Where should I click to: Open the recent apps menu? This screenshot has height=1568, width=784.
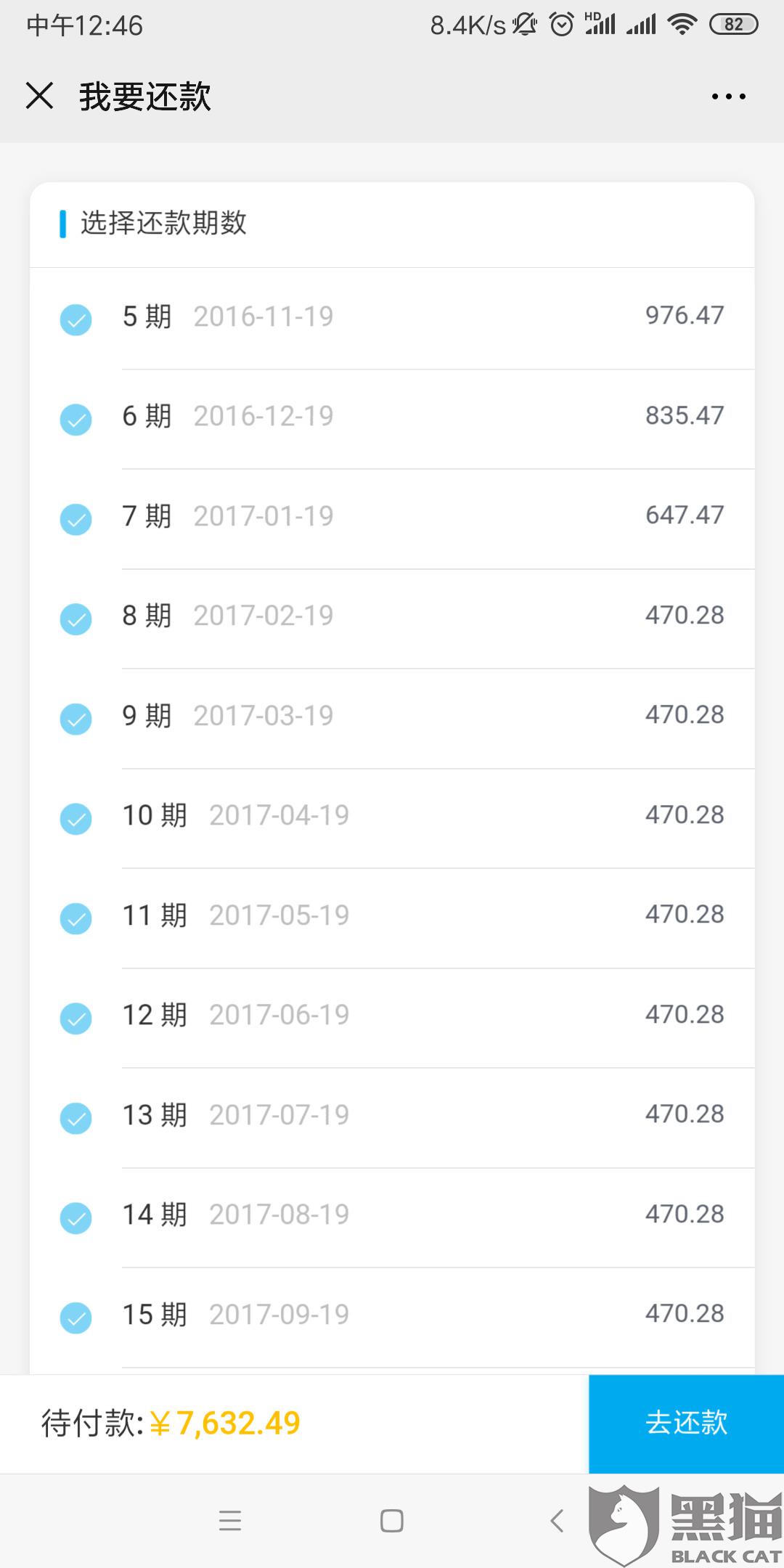(x=230, y=1520)
